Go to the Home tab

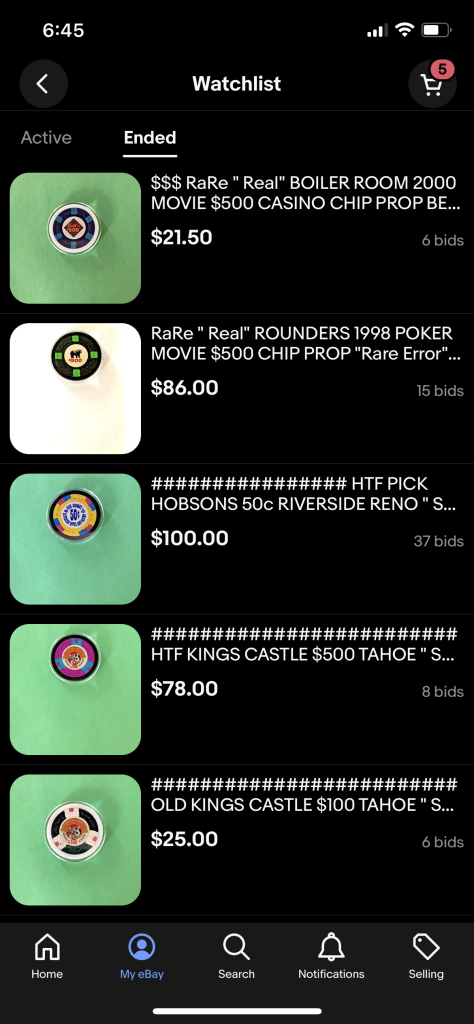47,956
